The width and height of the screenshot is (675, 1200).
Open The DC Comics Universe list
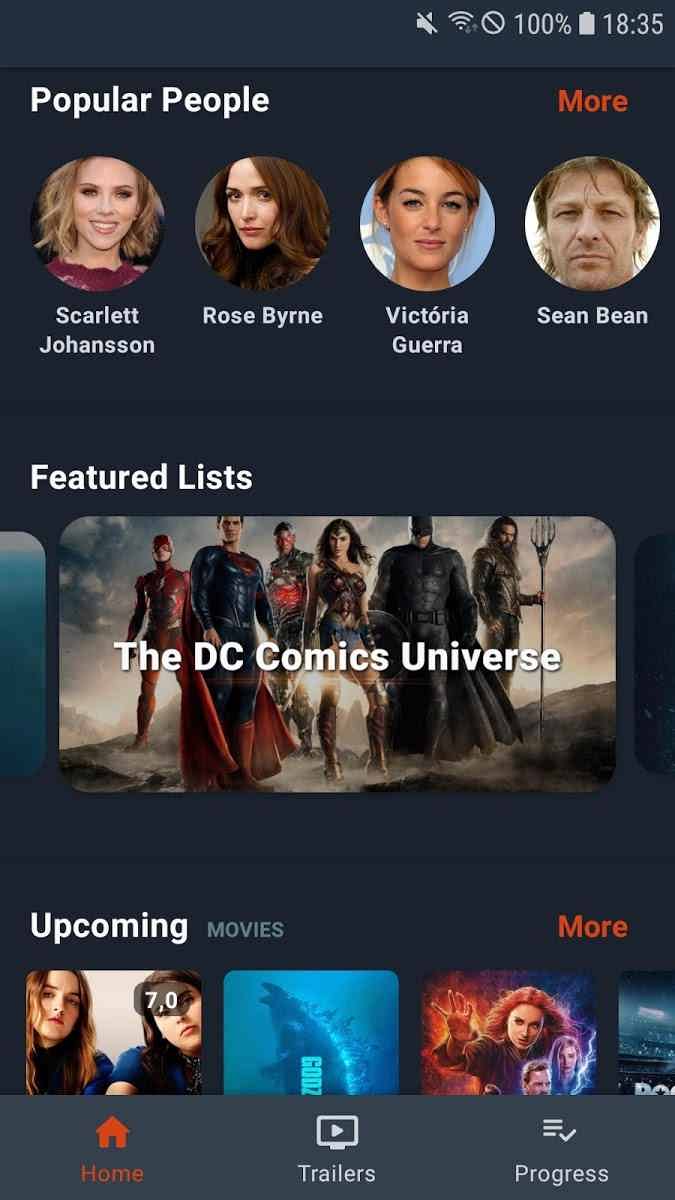click(x=337, y=654)
